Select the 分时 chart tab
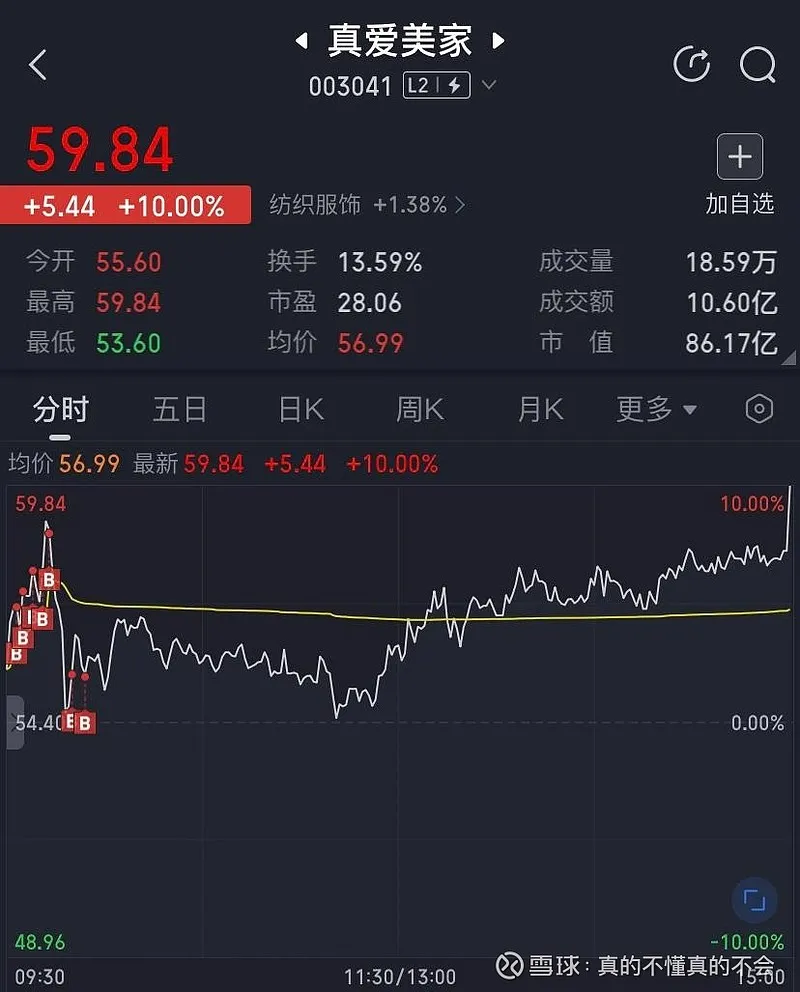This screenshot has height=992, width=800. (61, 409)
